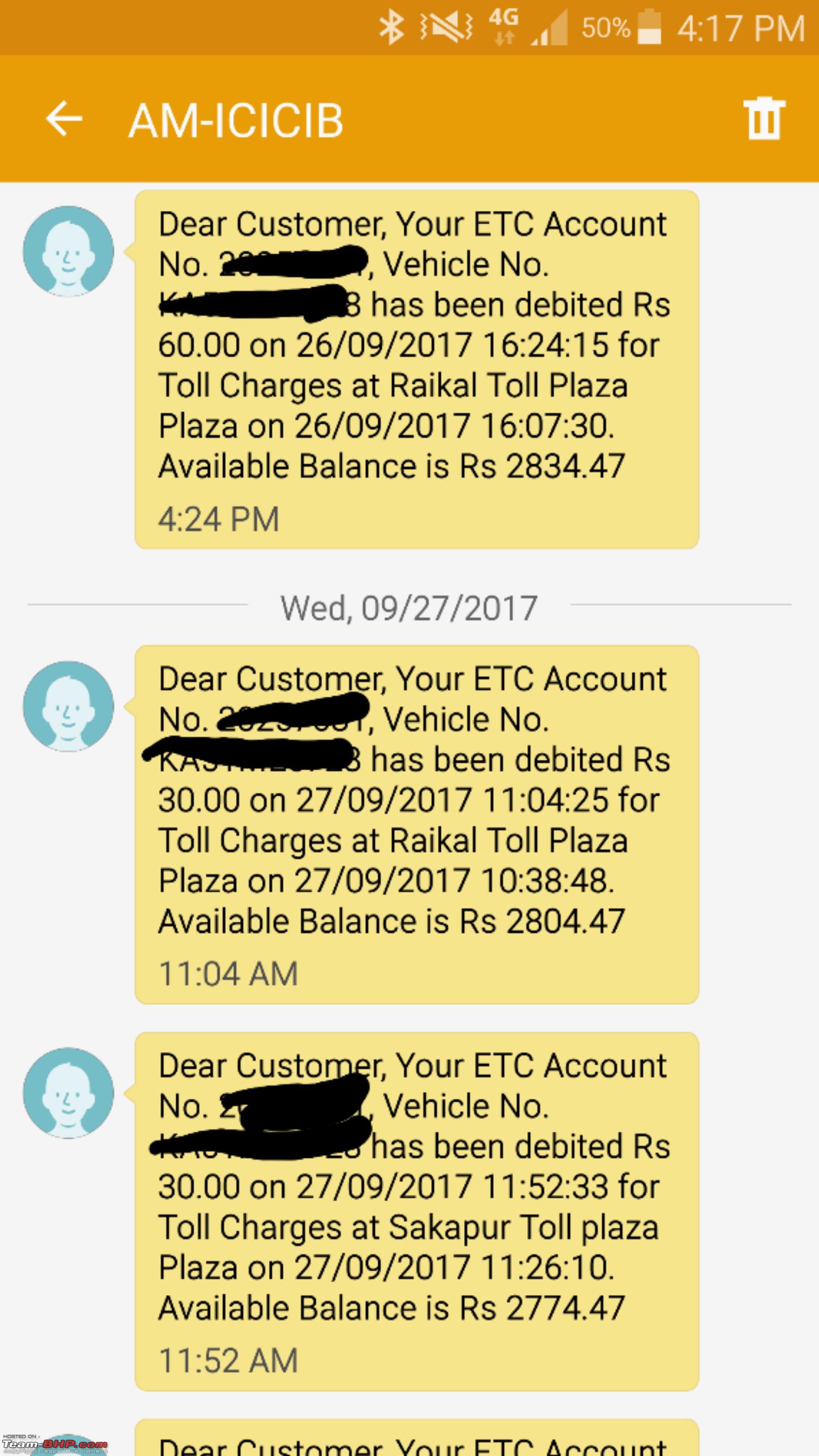Tap the avatar beside the 11:52 AM message
The height and width of the screenshot is (1456, 819).
click(x=68, y=1093)
